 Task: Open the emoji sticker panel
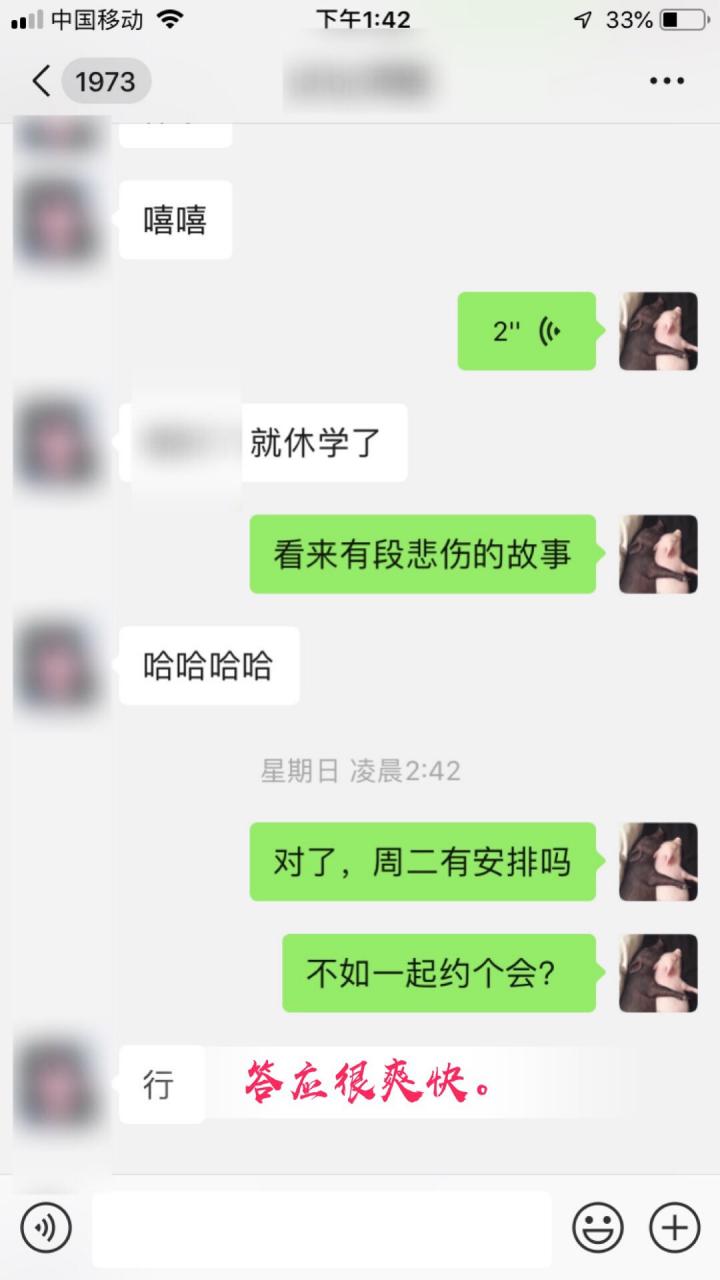tap(598, 1227)
